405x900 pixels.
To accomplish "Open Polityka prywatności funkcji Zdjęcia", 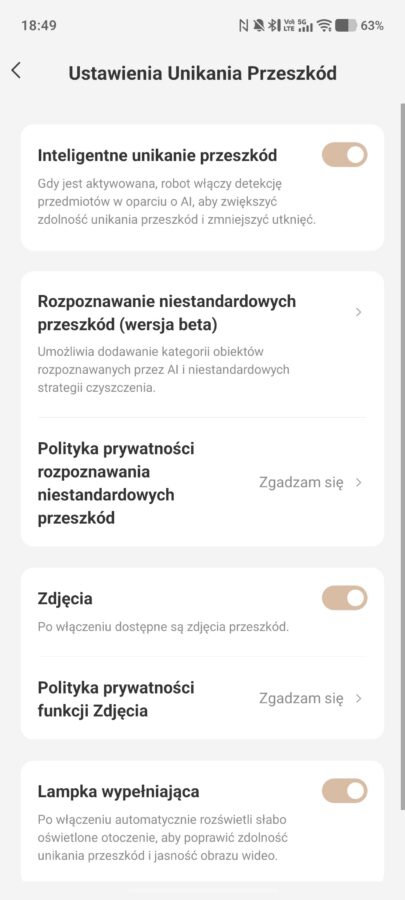I will 202,699.
